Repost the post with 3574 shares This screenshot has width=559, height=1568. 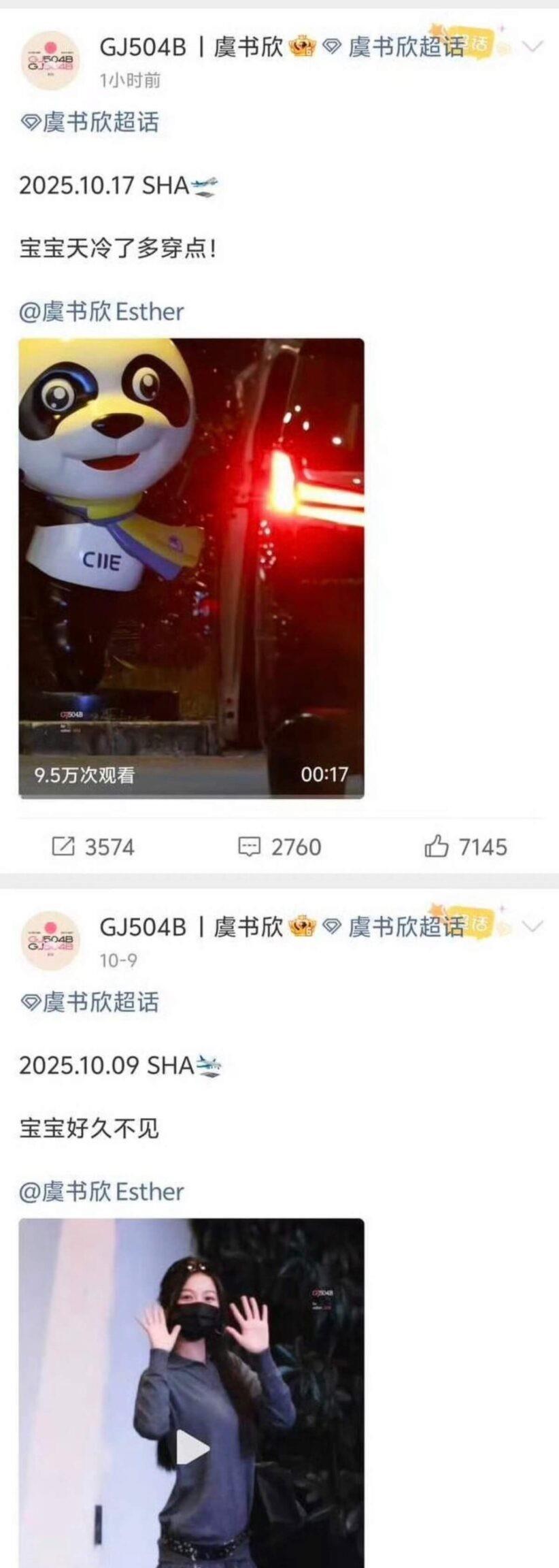94,847
